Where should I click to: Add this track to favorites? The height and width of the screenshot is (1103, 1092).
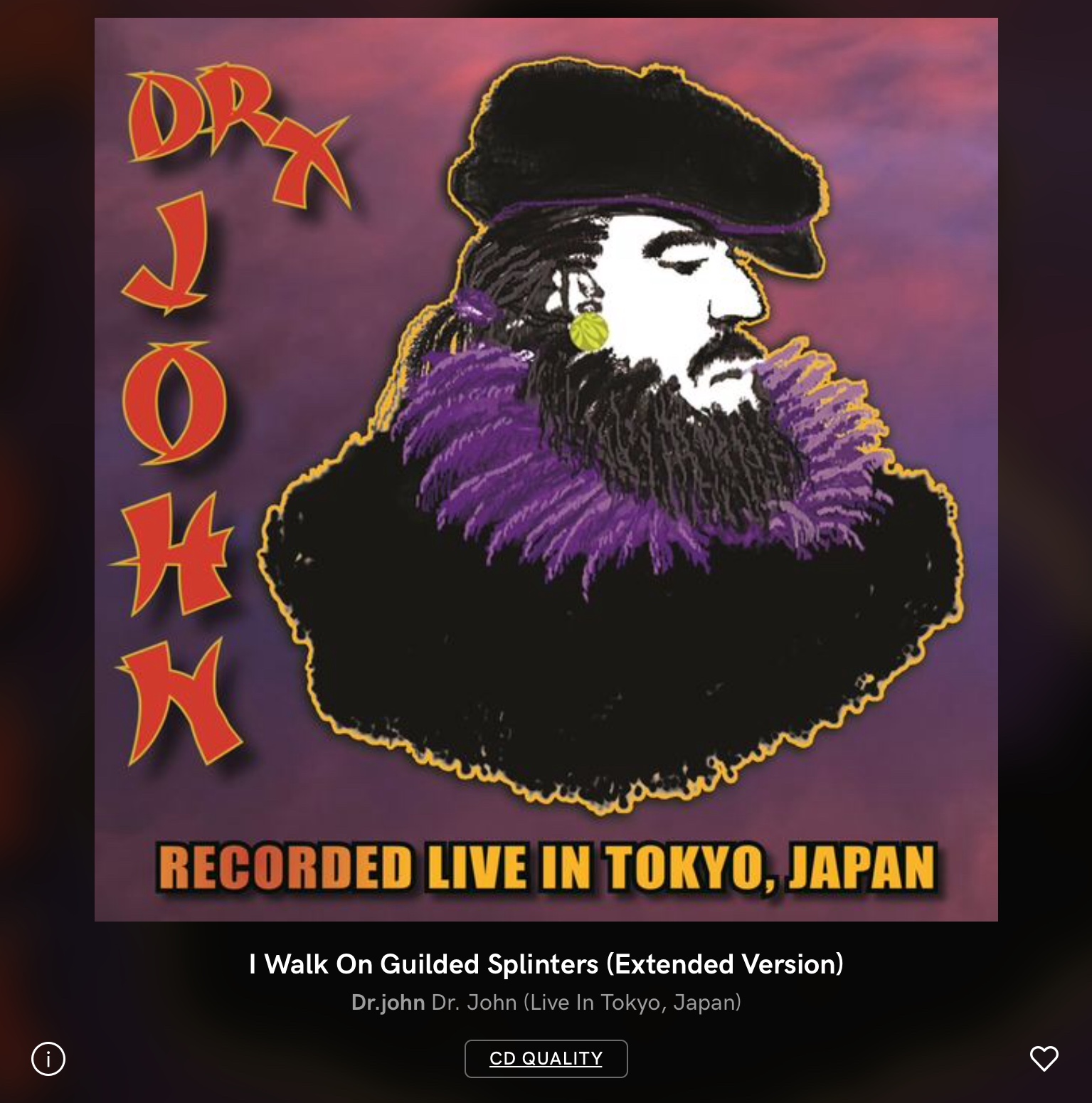1044,1058
